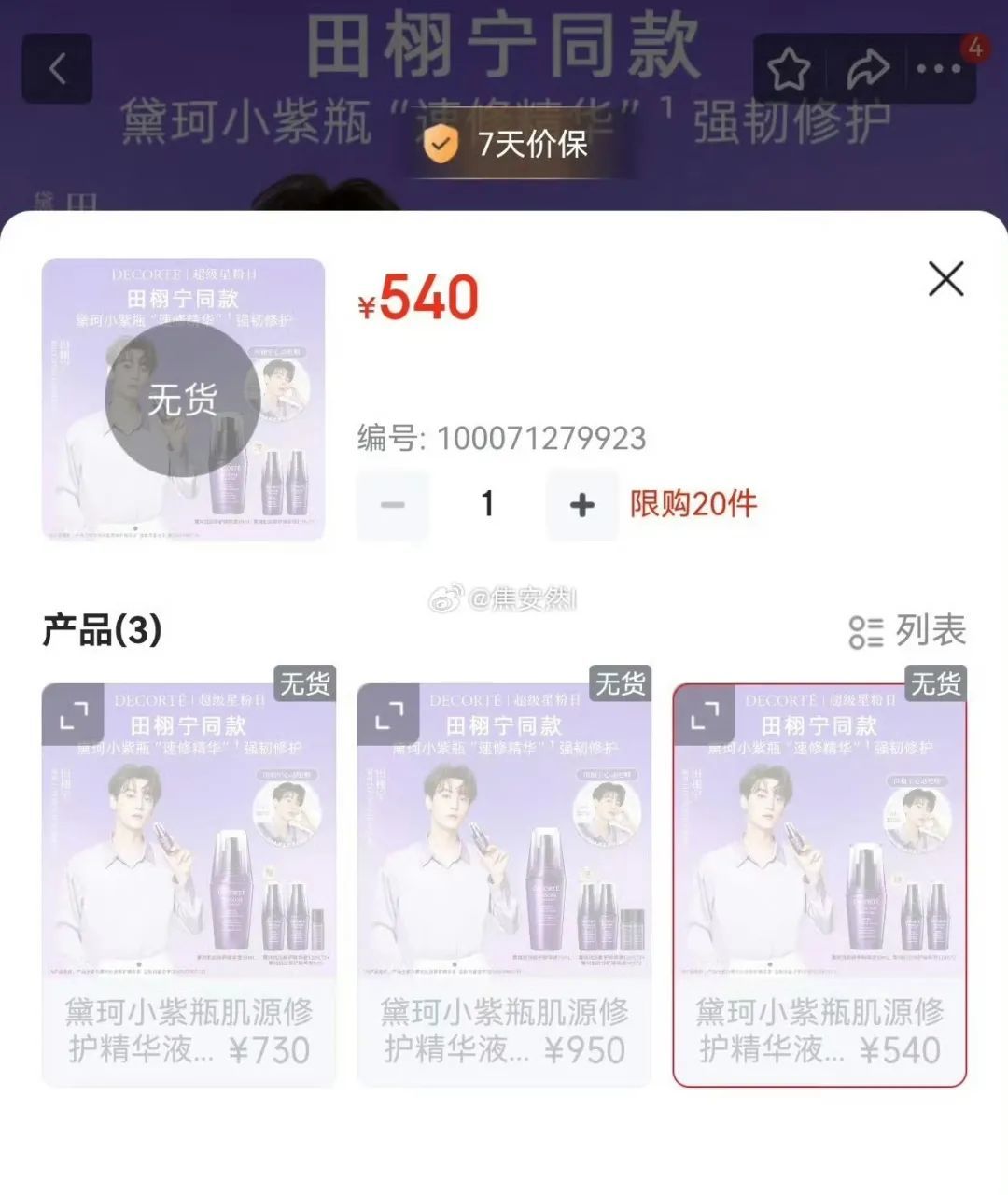
Task: Increase quantity with the plus button
Action: click(582, 505)
